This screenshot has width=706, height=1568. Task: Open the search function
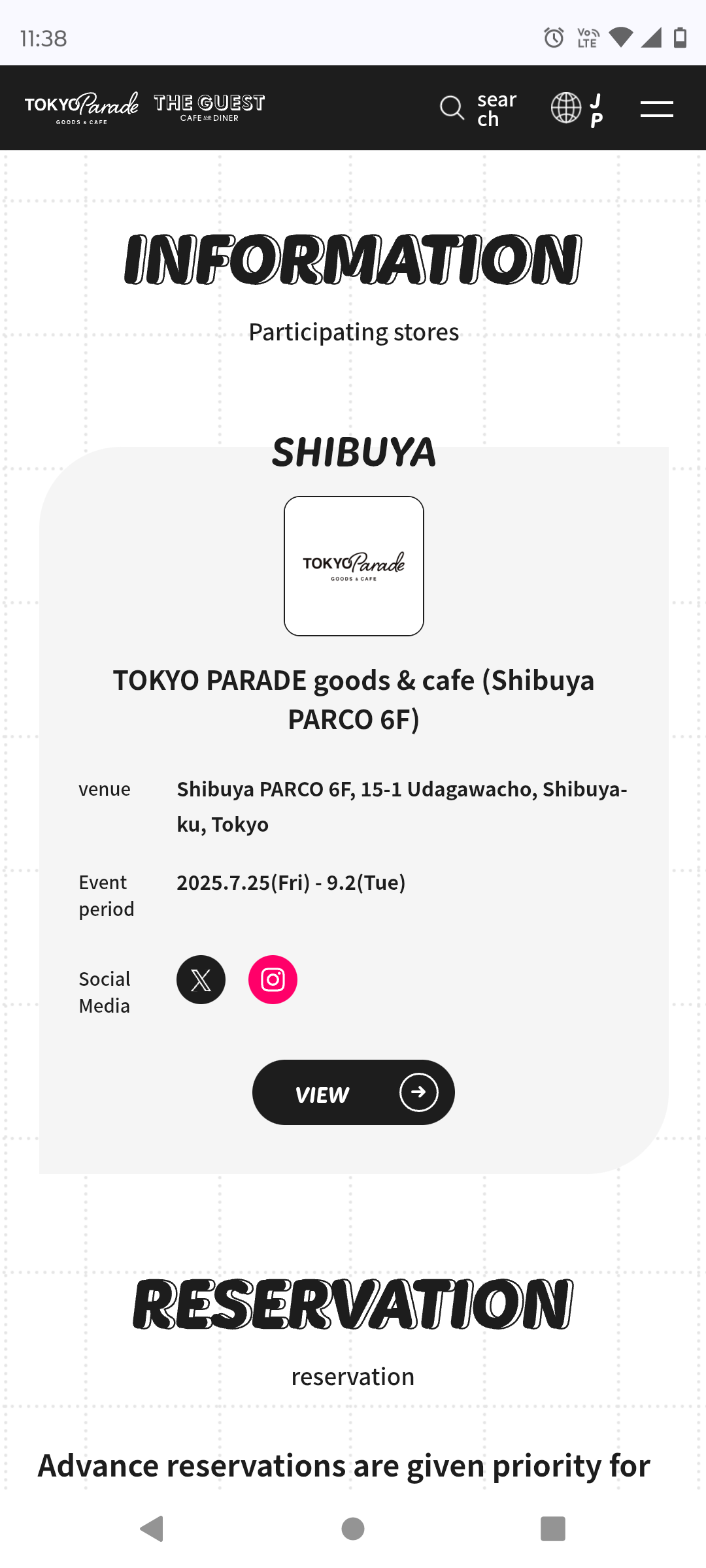477,108
